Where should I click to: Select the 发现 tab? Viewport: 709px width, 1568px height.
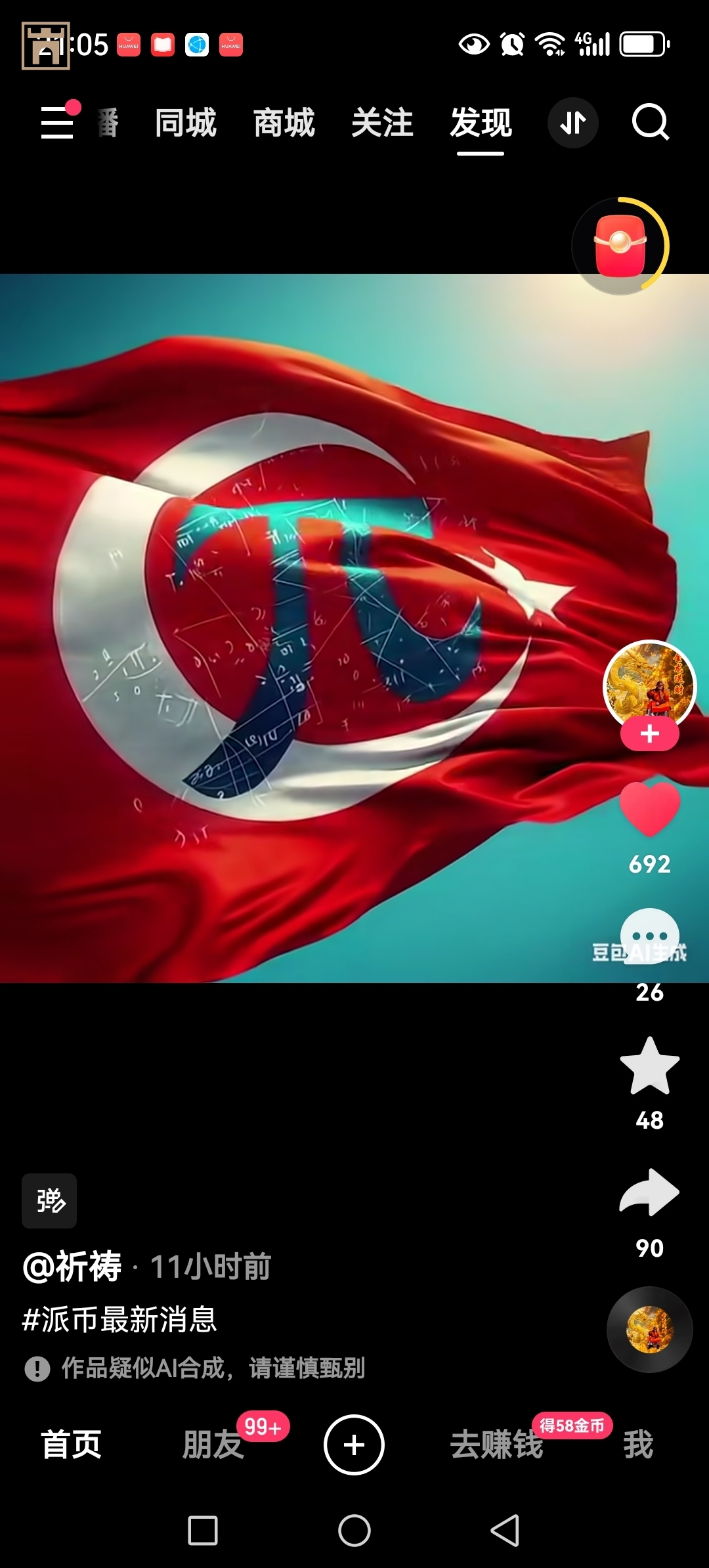(x=481, y=123)
